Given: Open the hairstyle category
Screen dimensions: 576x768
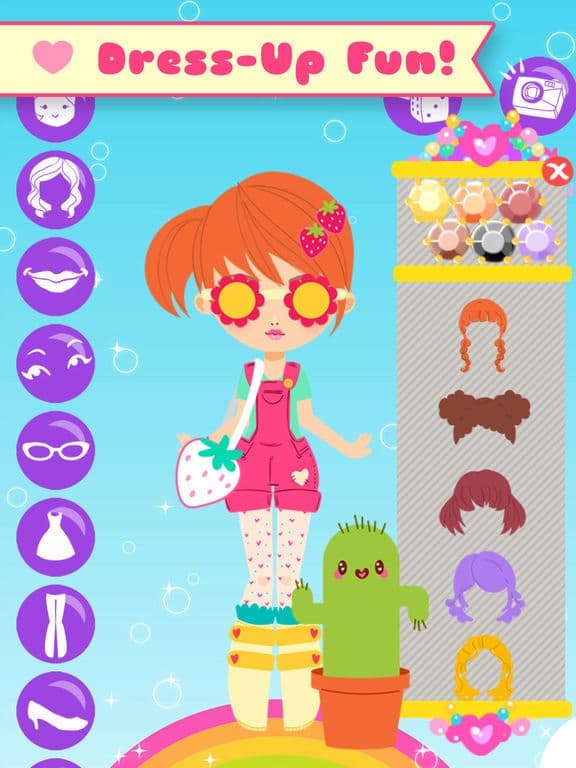Looking at the screenshot, I should click(x=55, y=190).
